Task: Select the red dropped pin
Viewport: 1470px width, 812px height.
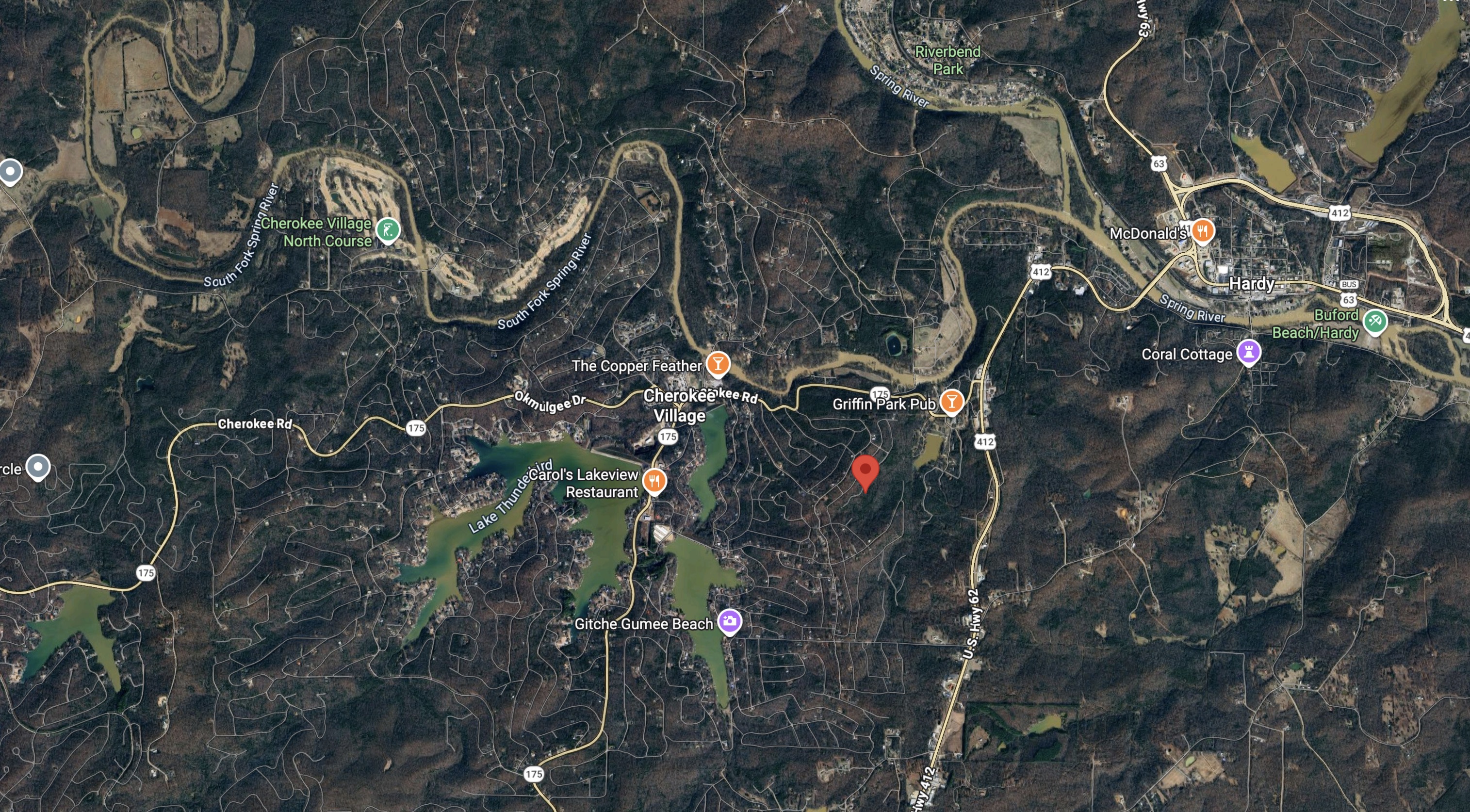Action: click(x=866, y=473)
